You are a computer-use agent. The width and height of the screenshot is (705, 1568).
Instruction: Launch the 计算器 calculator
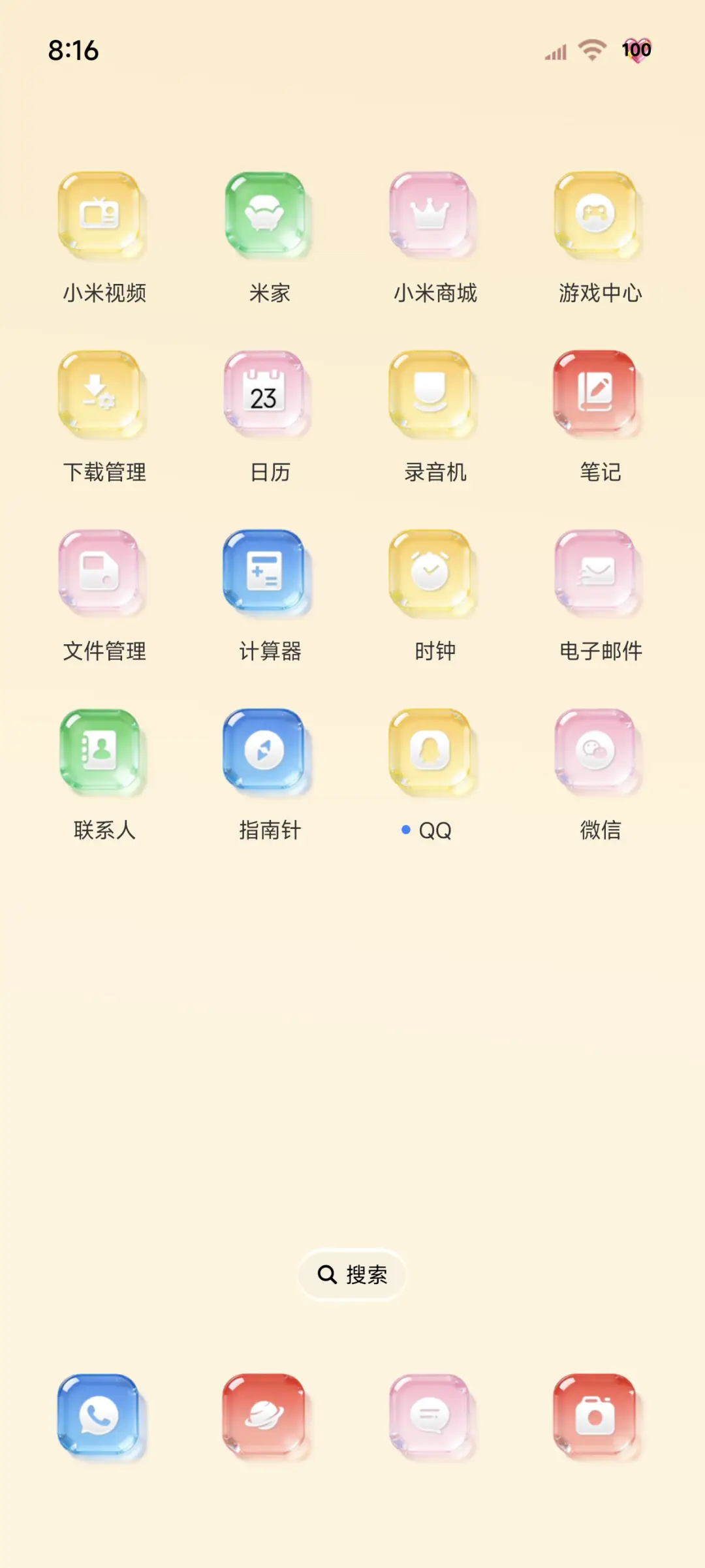pyautogui.click(x=268, y=573)
